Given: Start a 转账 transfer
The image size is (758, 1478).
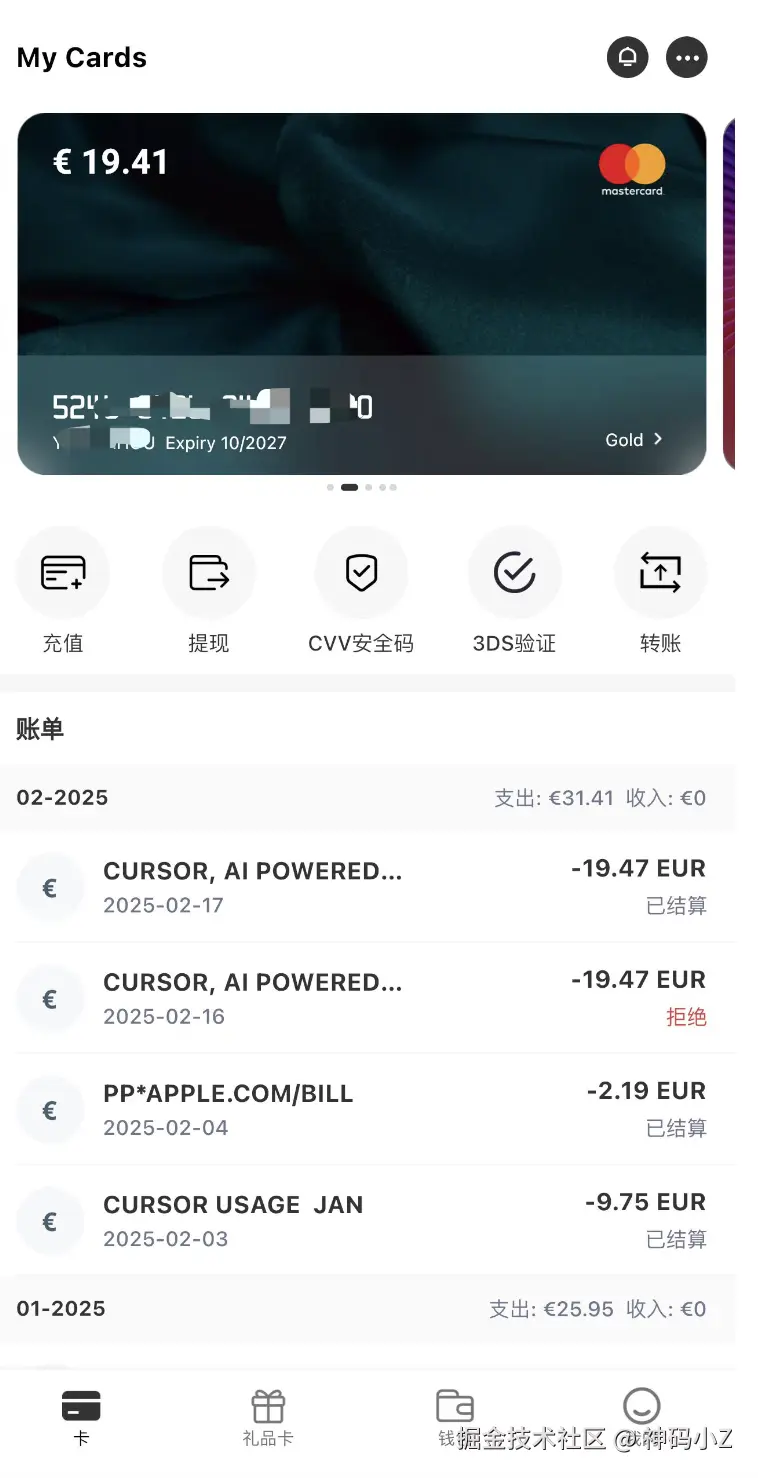Looking at the screenshot, I should coord(660,590).
